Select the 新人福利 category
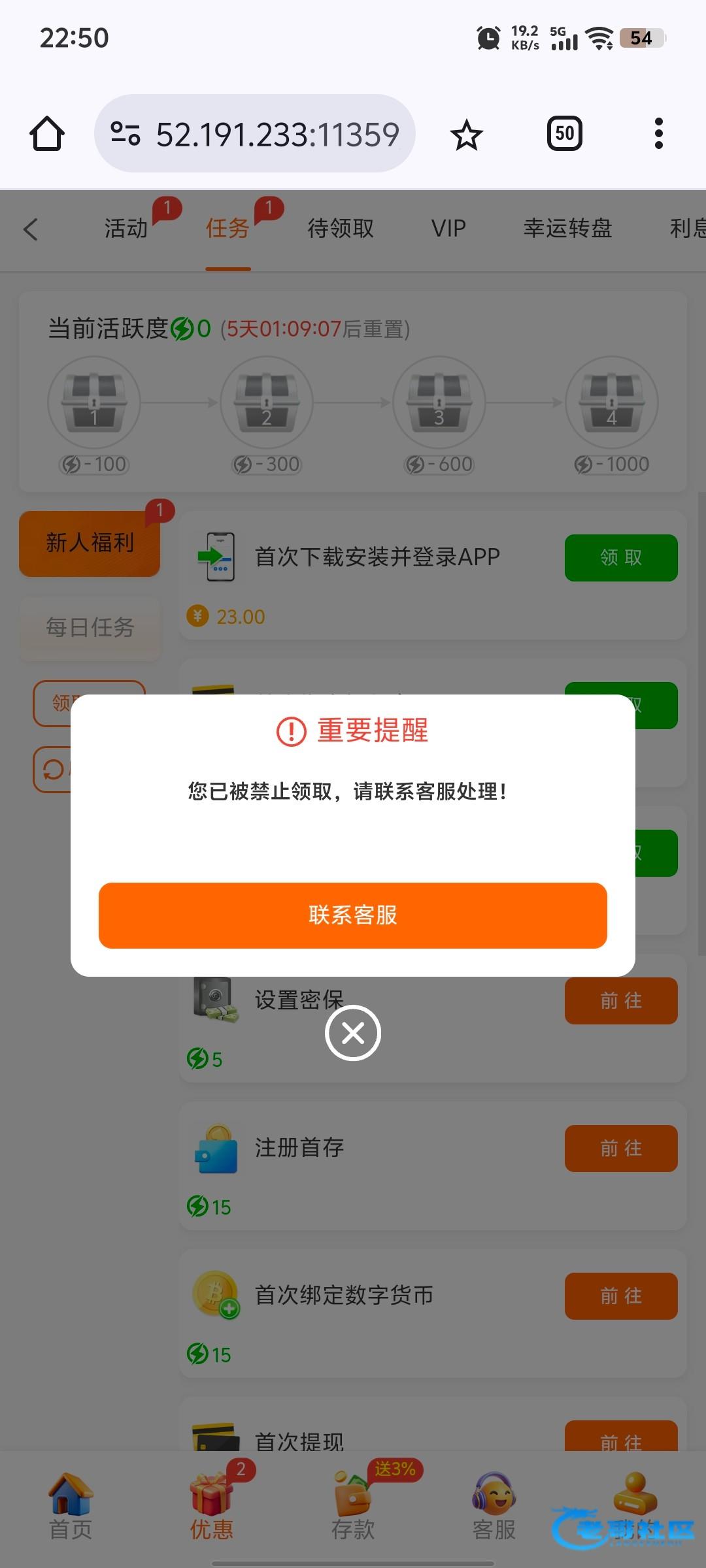 [x=90, y=543]
